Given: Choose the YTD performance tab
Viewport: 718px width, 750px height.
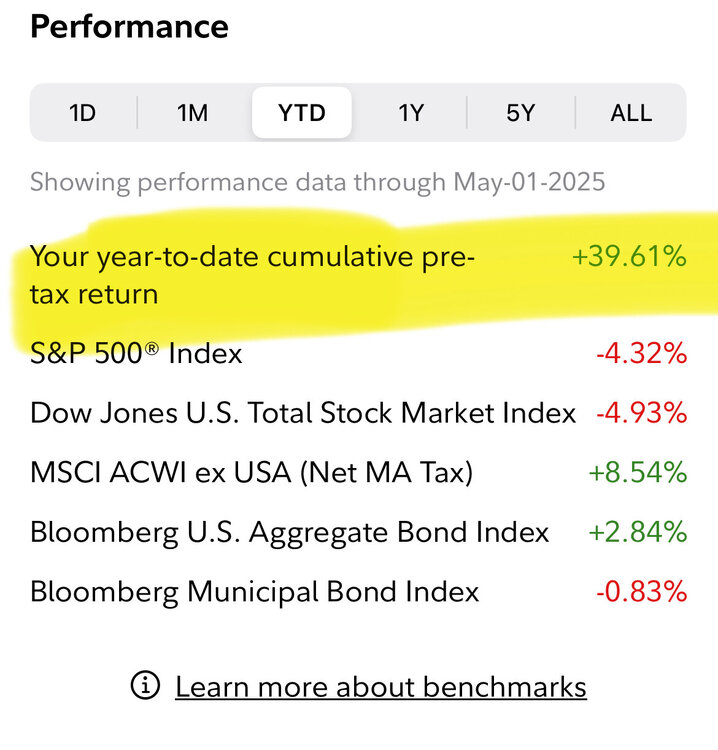Looking at the screenshot, I should point(301,113).
